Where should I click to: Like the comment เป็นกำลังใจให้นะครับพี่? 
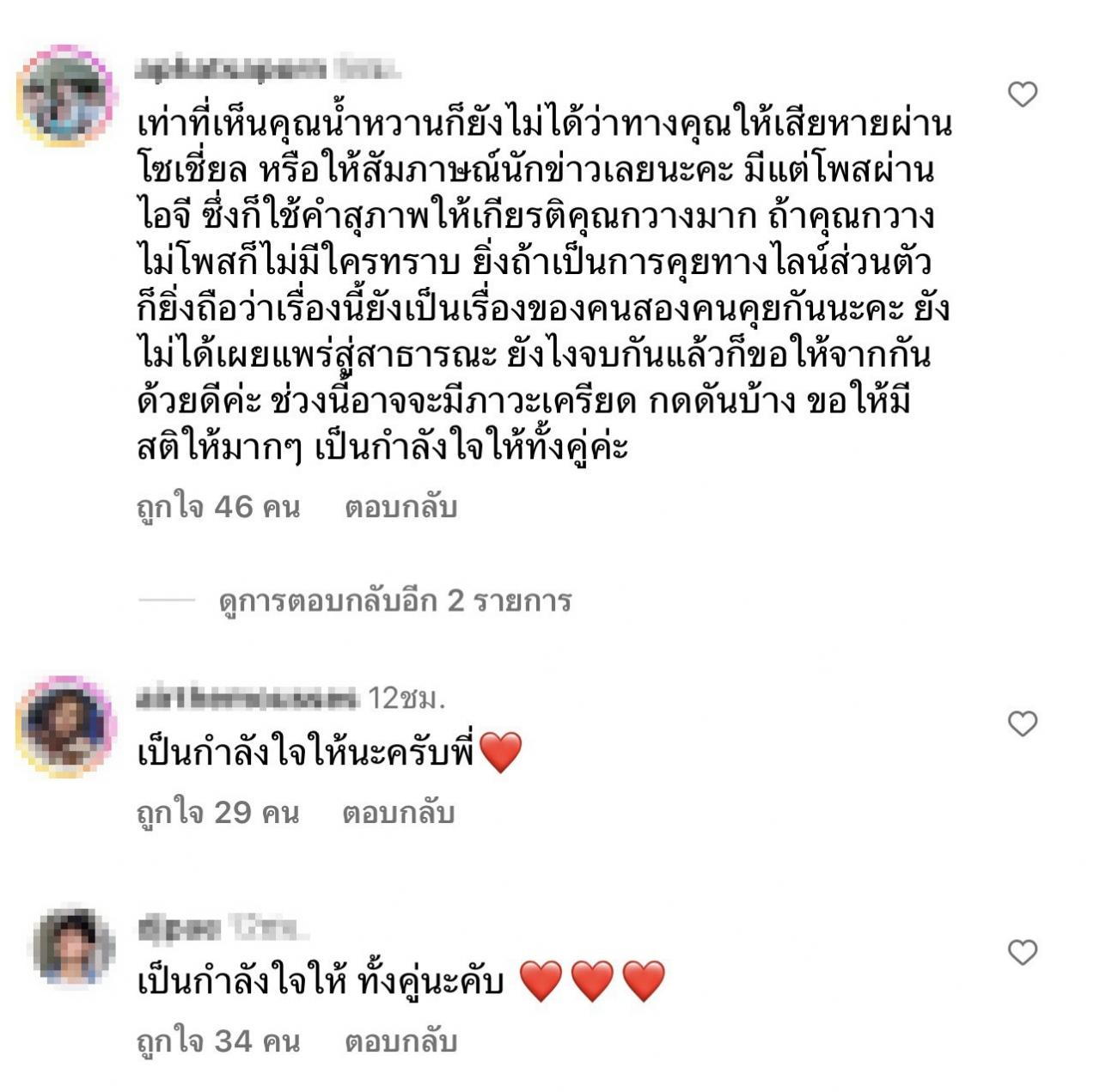tap(1022, 723)
